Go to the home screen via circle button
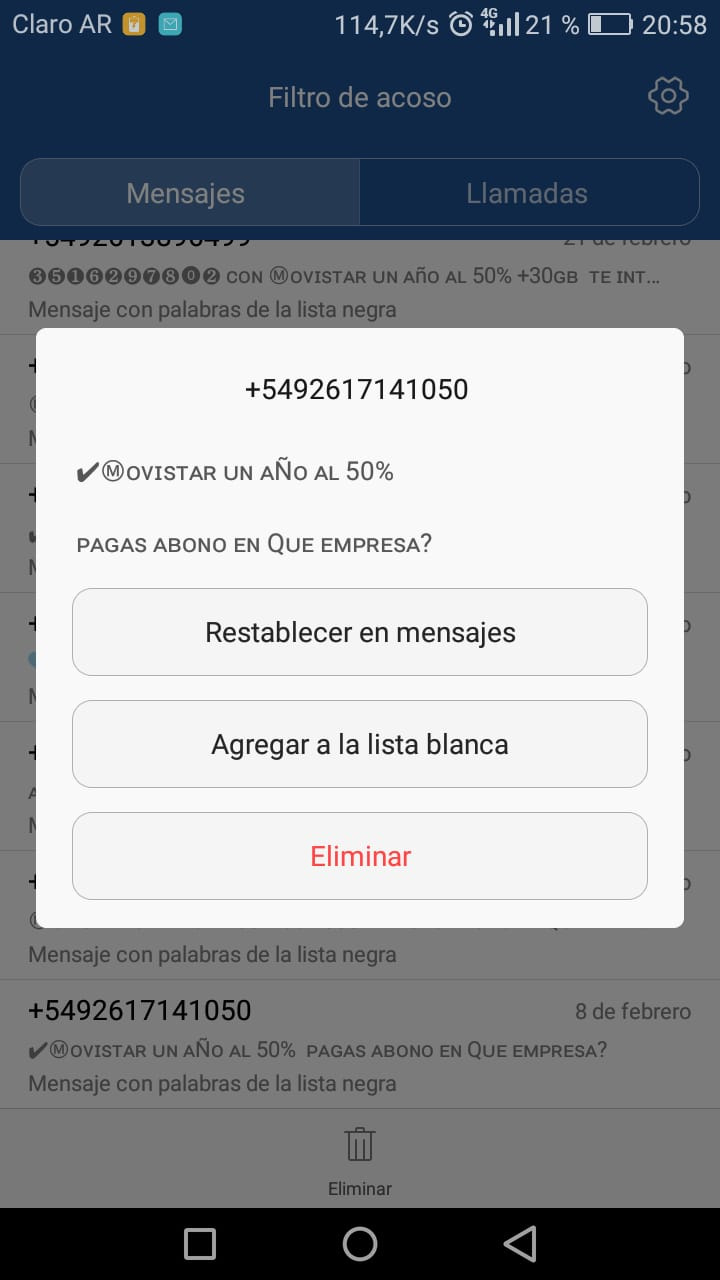This screenshot has height=1280, width=720. tap(360, 1244)
